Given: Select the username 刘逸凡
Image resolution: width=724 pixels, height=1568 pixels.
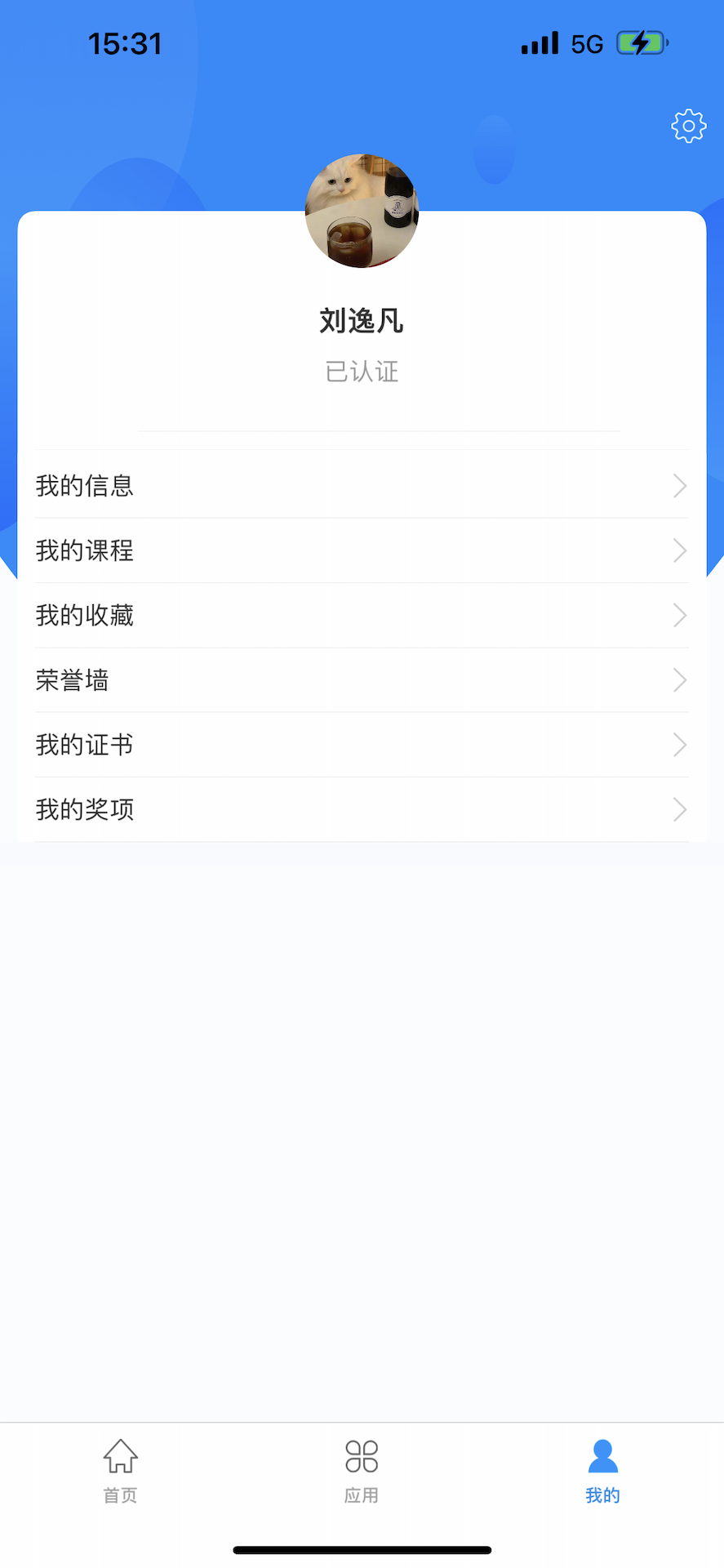Looking at the screenshot, I should pos(362,321).
